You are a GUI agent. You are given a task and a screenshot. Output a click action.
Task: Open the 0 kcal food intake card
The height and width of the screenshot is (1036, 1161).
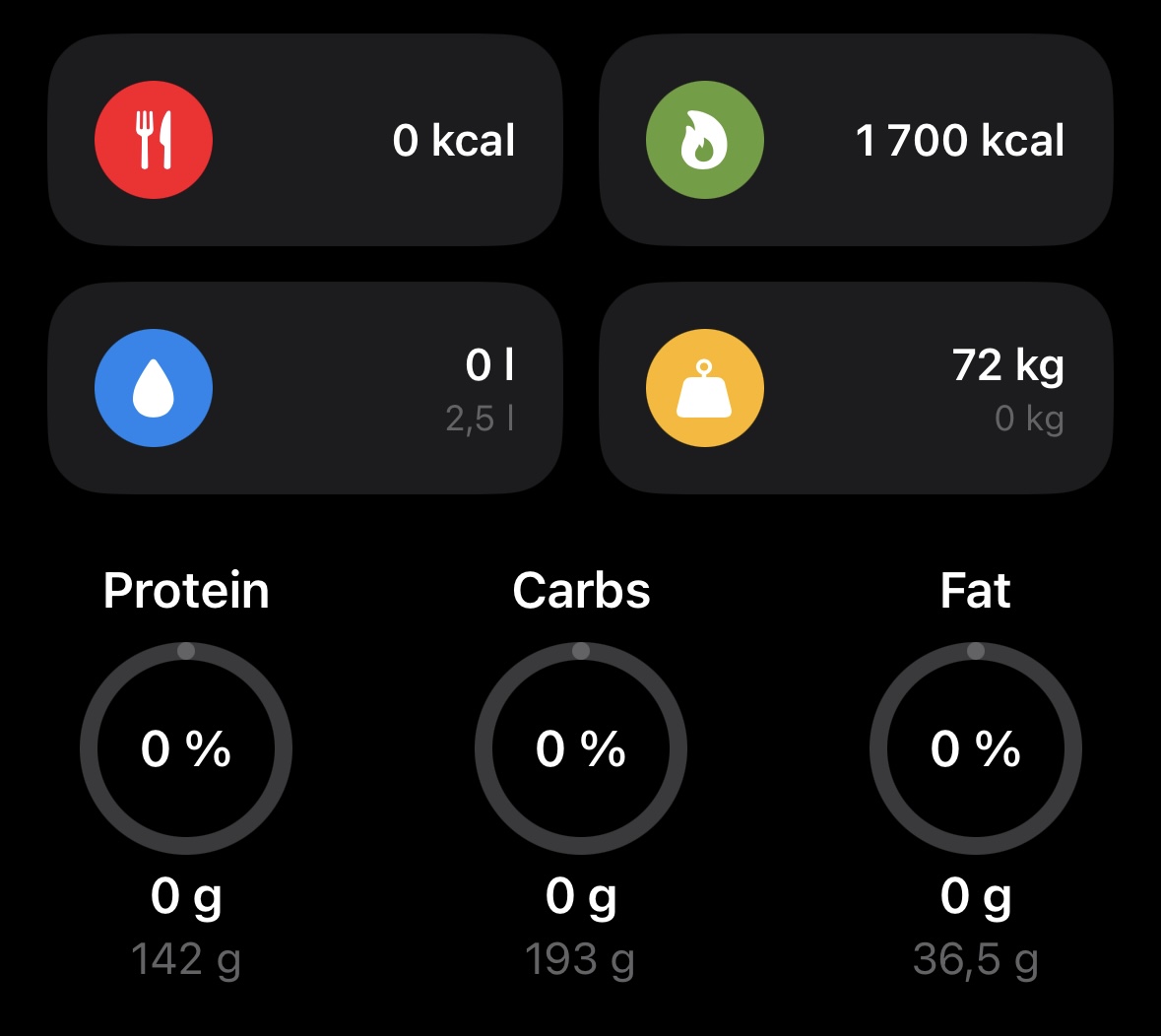tap(305, 140)
